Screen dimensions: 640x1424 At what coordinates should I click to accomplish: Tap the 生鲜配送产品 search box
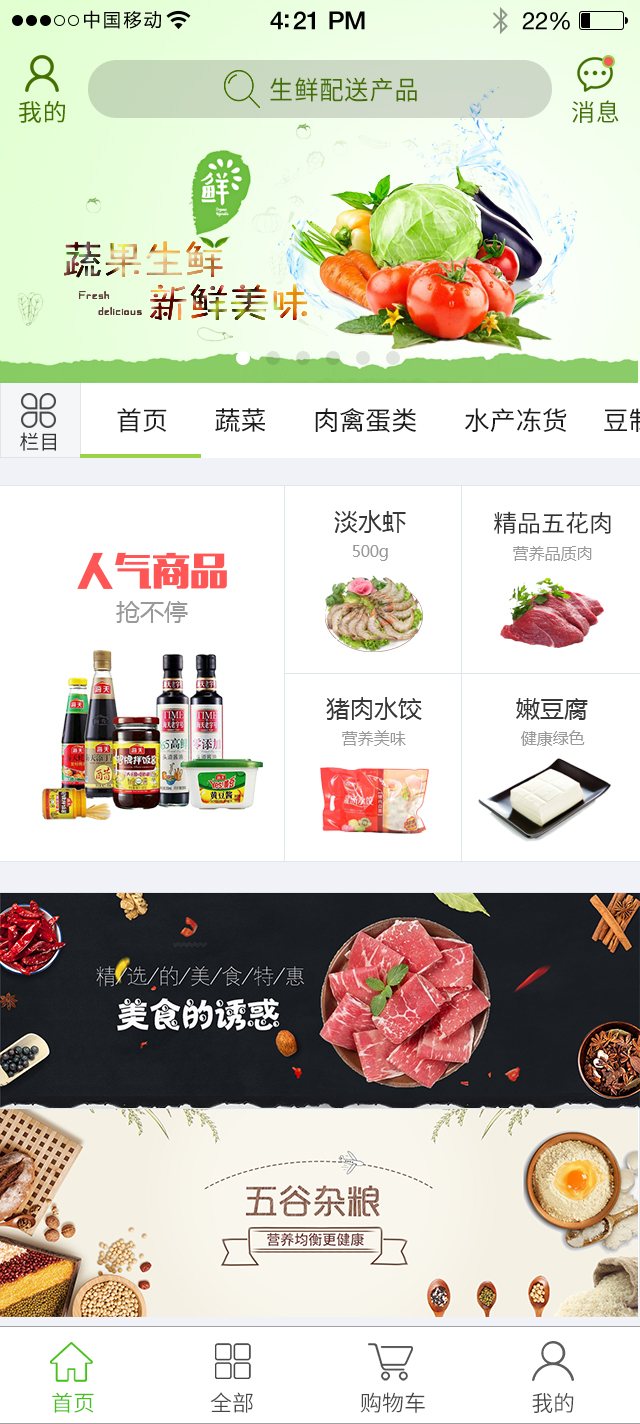320,89
